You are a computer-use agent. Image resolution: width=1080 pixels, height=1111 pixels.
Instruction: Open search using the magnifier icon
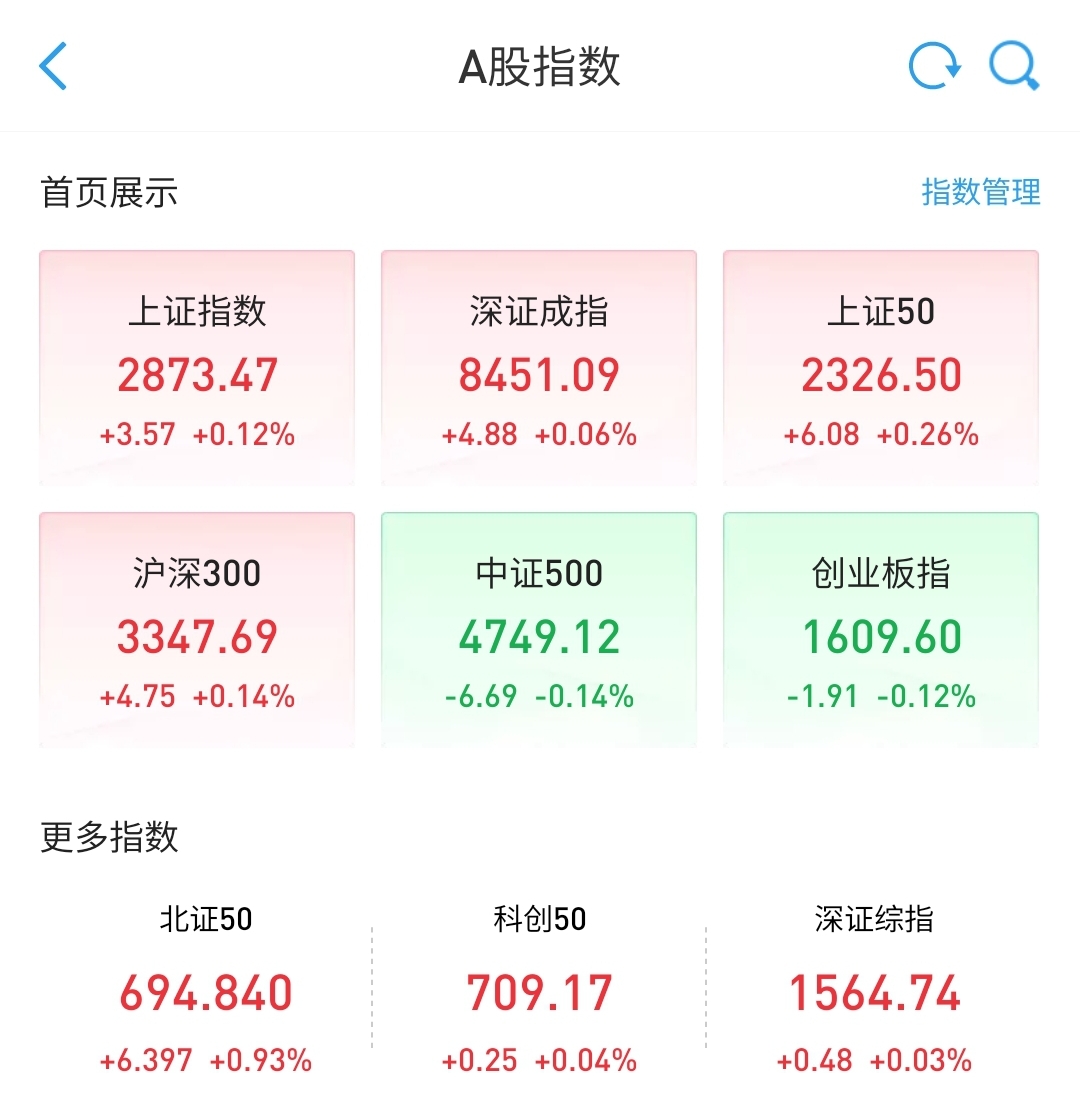click(x=1014, y=66)
